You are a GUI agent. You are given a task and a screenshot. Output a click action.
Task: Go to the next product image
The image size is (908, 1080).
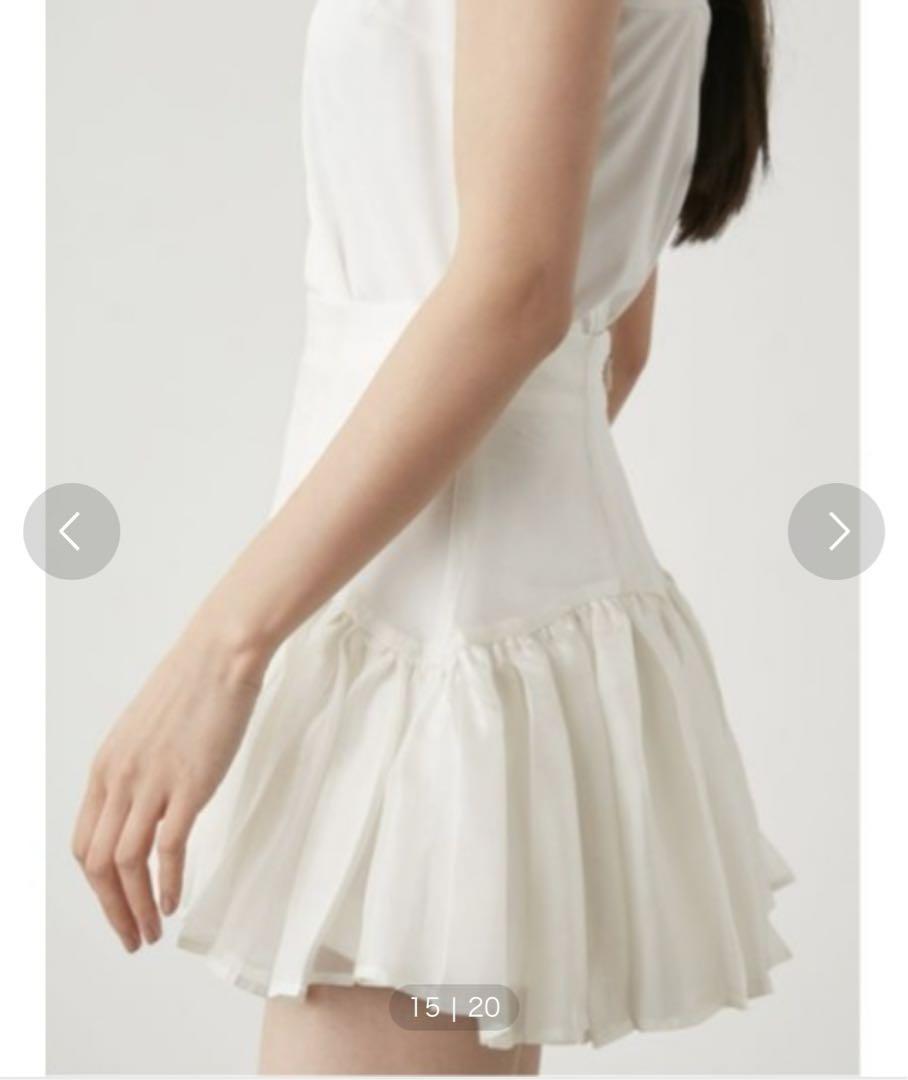click(x=836, y=531)
